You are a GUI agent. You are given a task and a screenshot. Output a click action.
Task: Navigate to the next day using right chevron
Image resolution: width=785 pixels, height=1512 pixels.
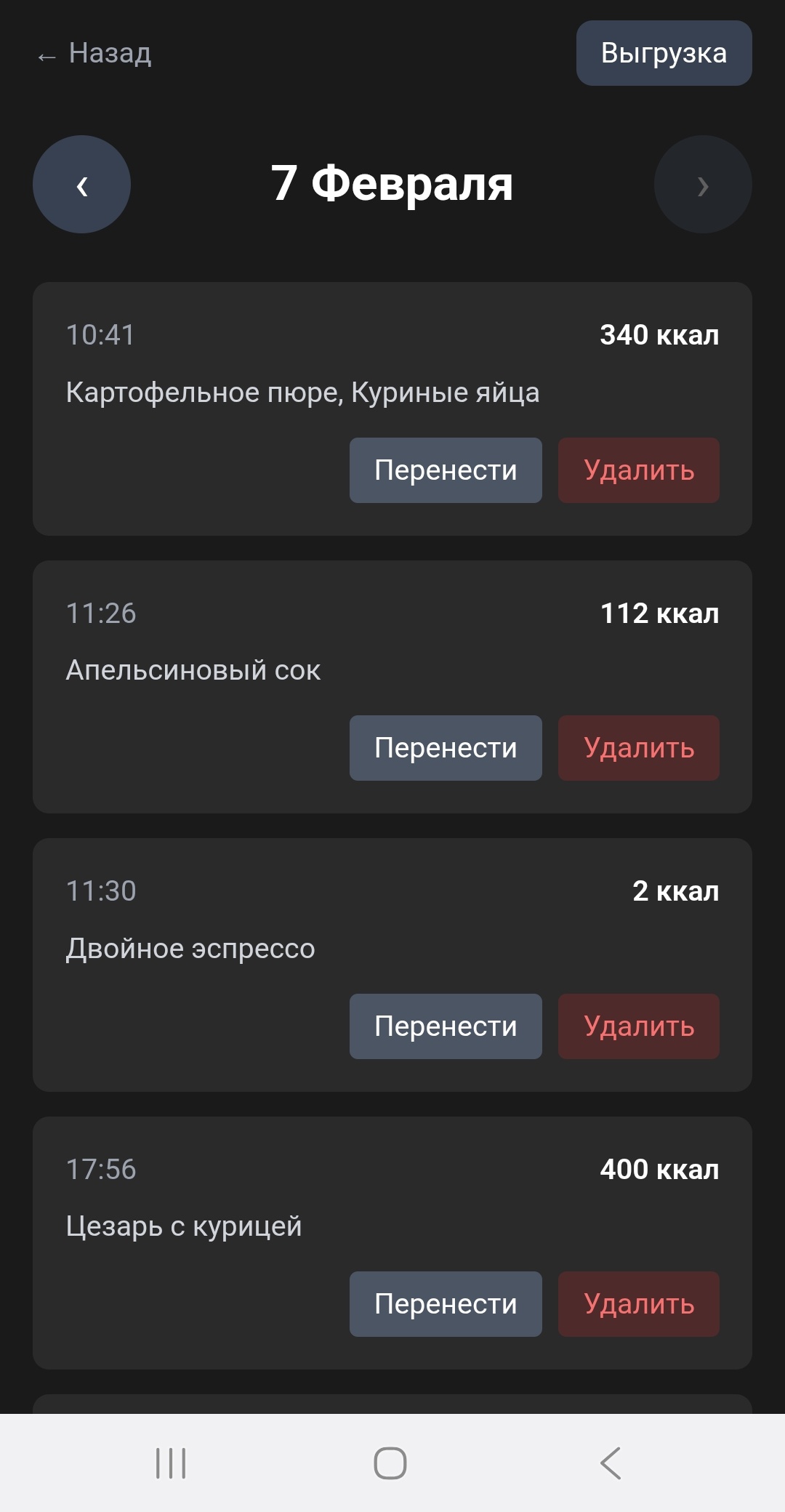[703, 185]
